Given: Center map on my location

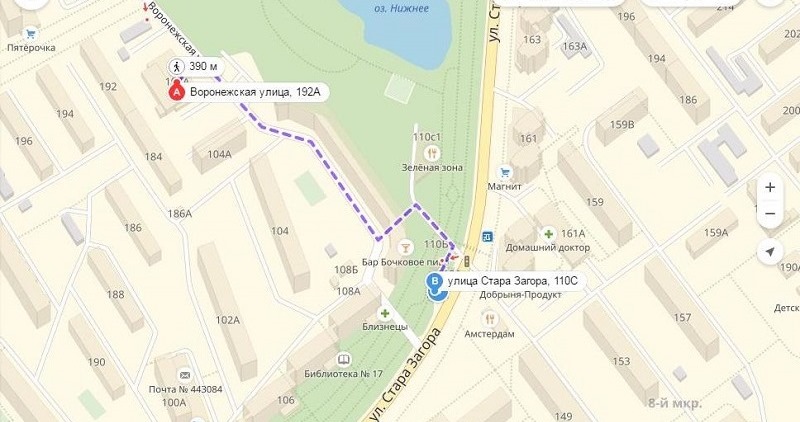Looking at the screenshot, I should click(770, 251).
